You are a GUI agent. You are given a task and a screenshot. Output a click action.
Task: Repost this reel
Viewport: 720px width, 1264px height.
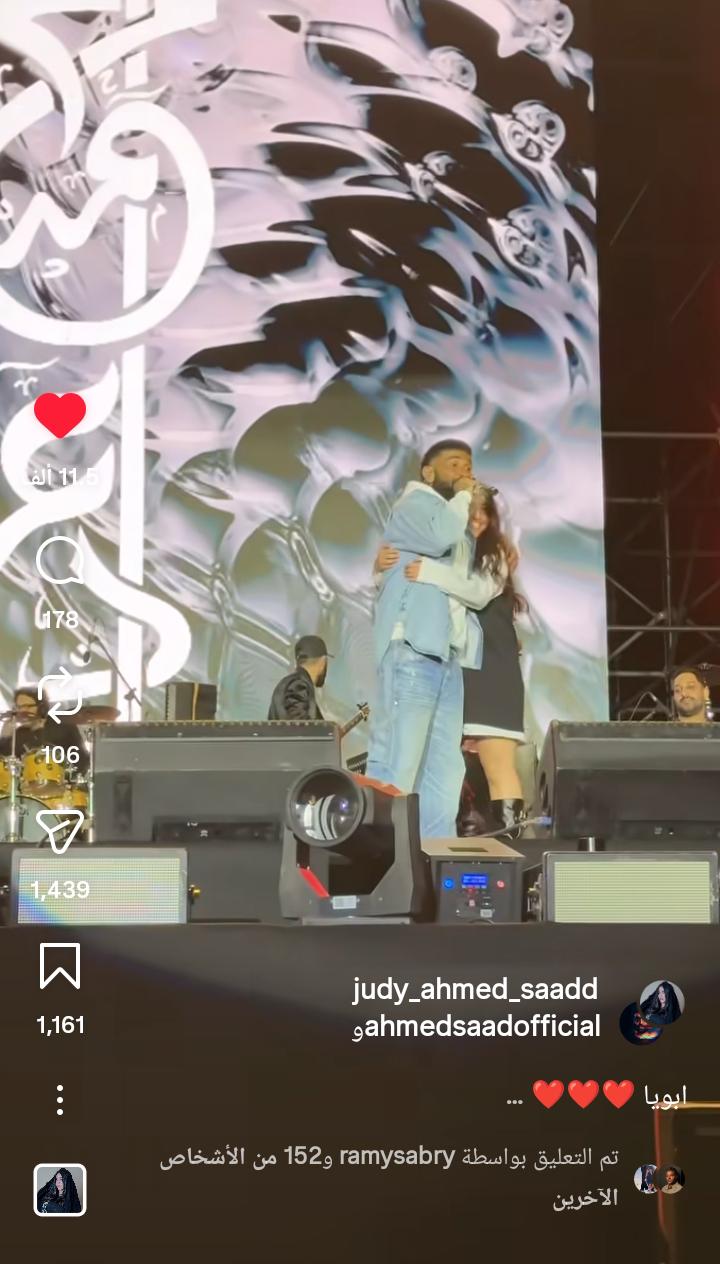[60, 696]
